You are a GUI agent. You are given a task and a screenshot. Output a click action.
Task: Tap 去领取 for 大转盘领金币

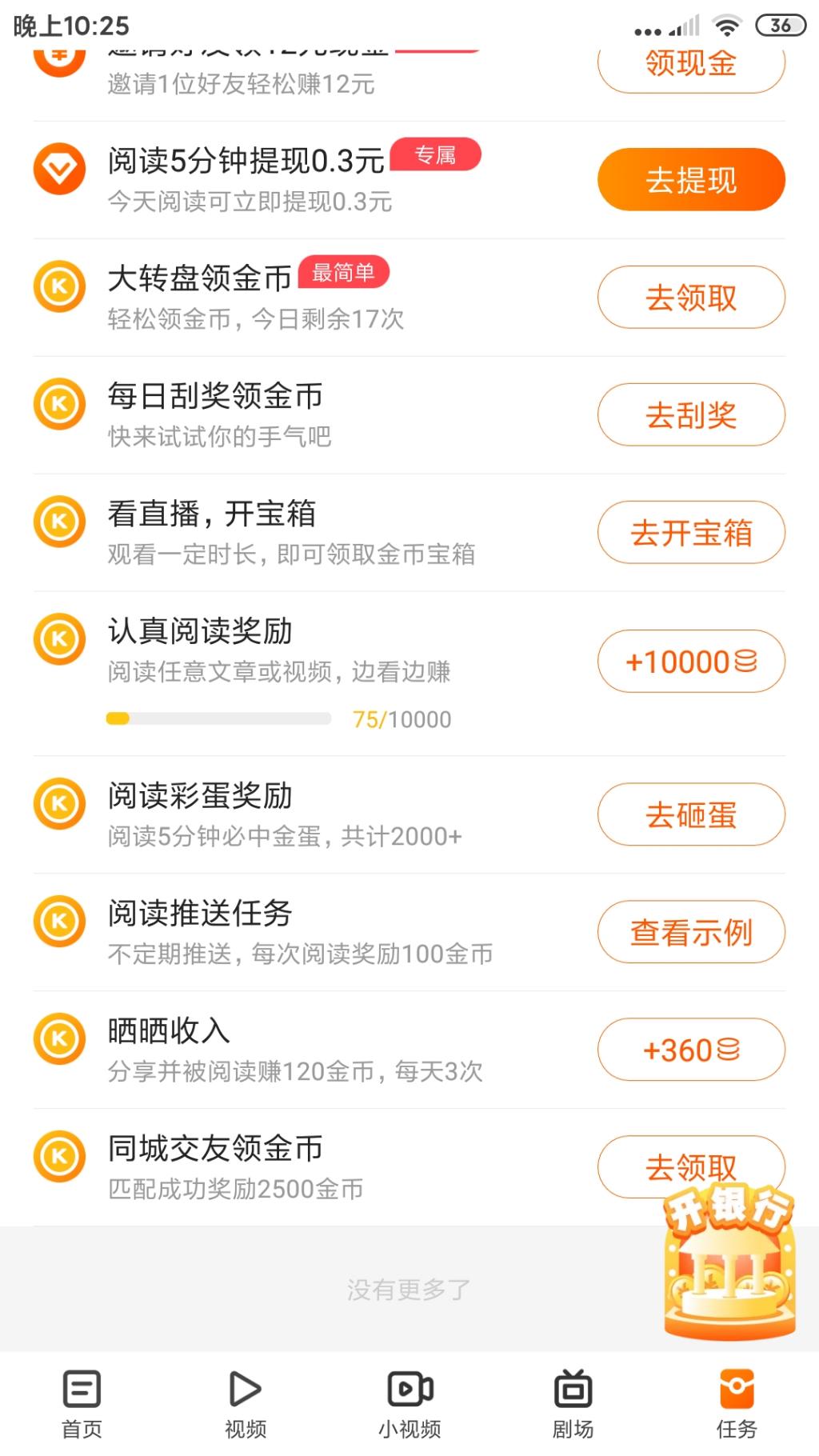pyautogui.click(x=691, y=298)
